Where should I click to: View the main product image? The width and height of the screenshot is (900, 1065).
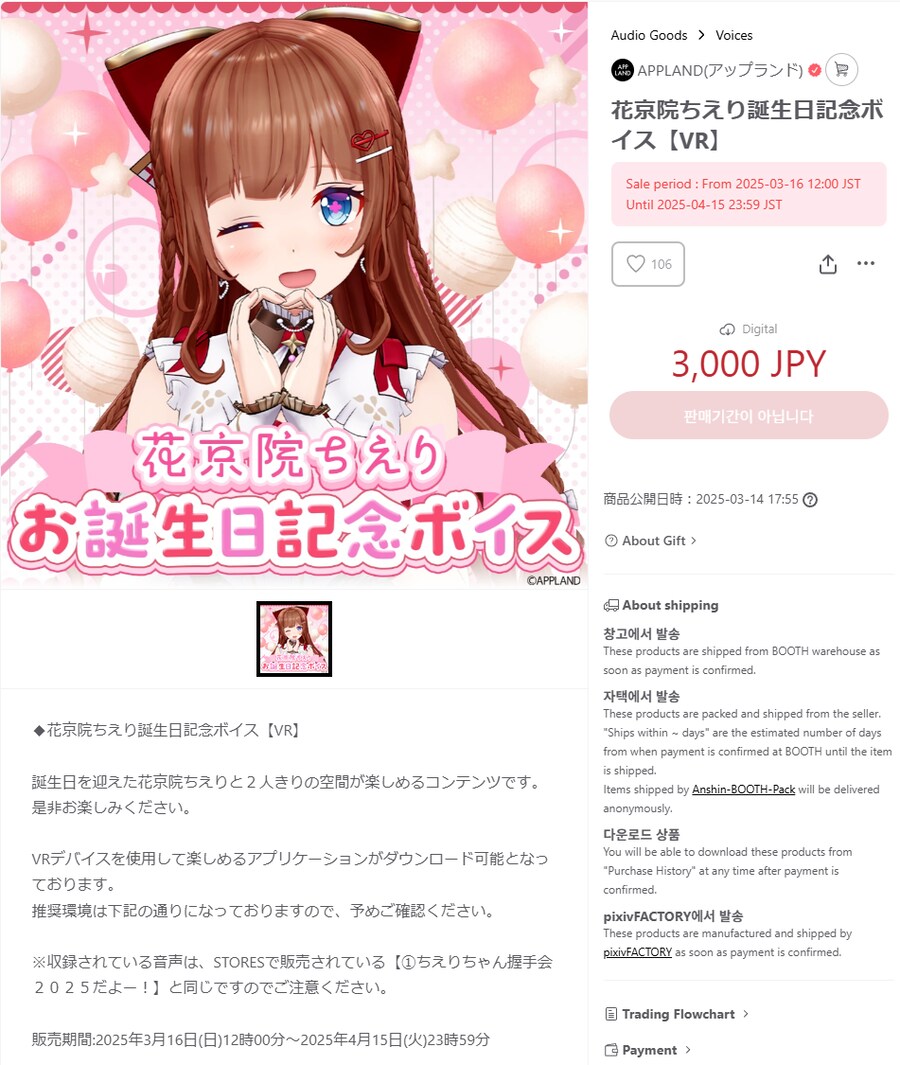[294, 295]
